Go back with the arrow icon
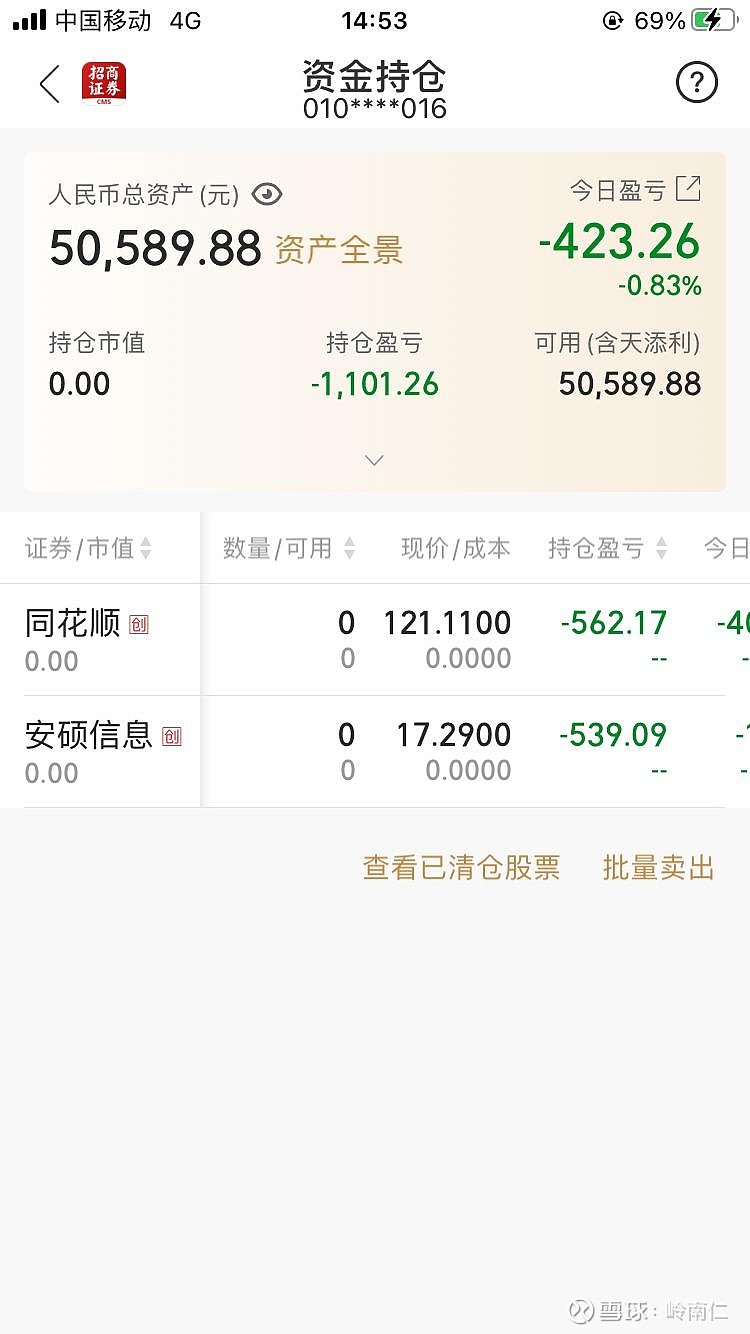 pyautogui.click(x=50, y=84)
